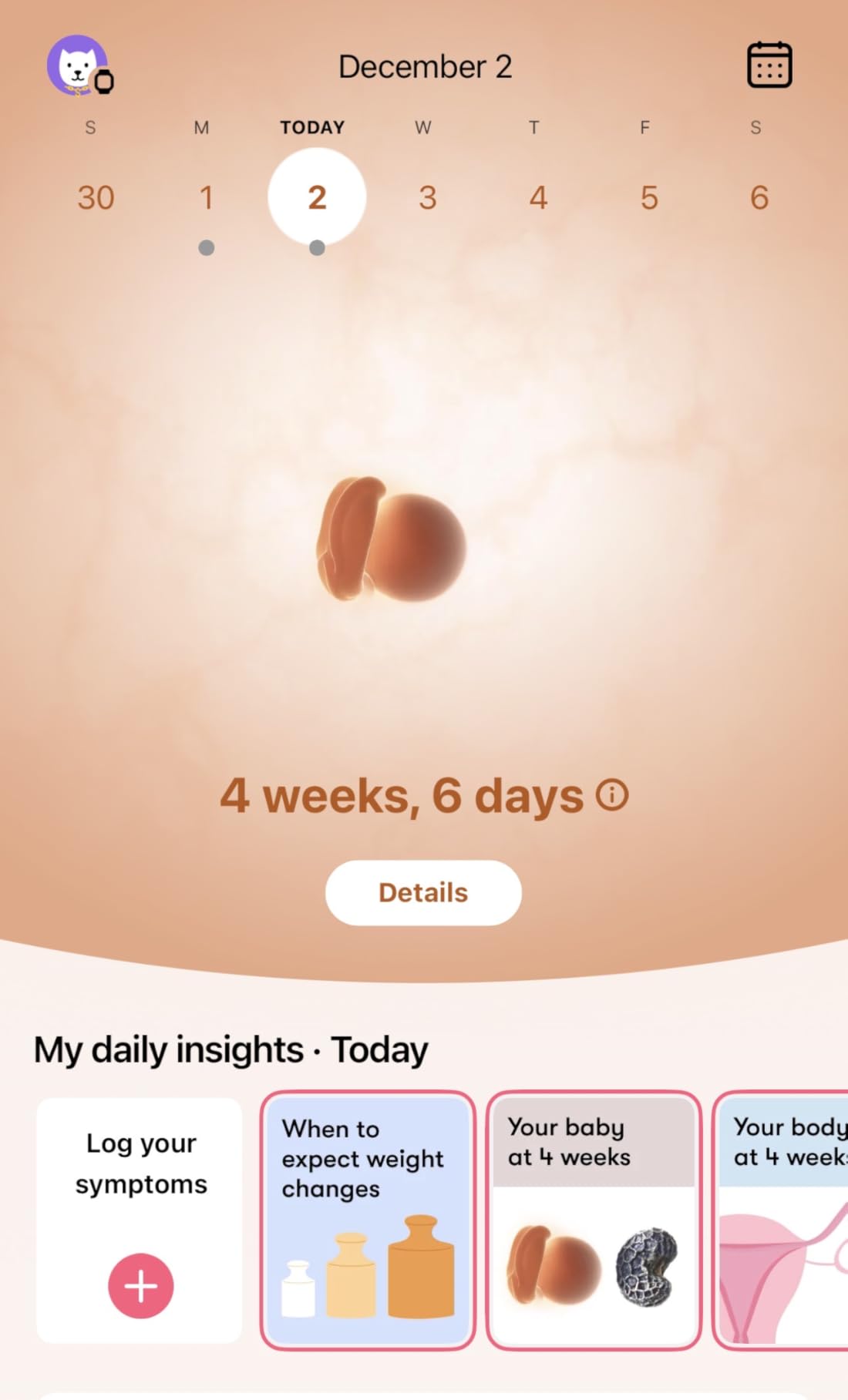
Task: Open the profile avatar
Action: click(77, 65)
